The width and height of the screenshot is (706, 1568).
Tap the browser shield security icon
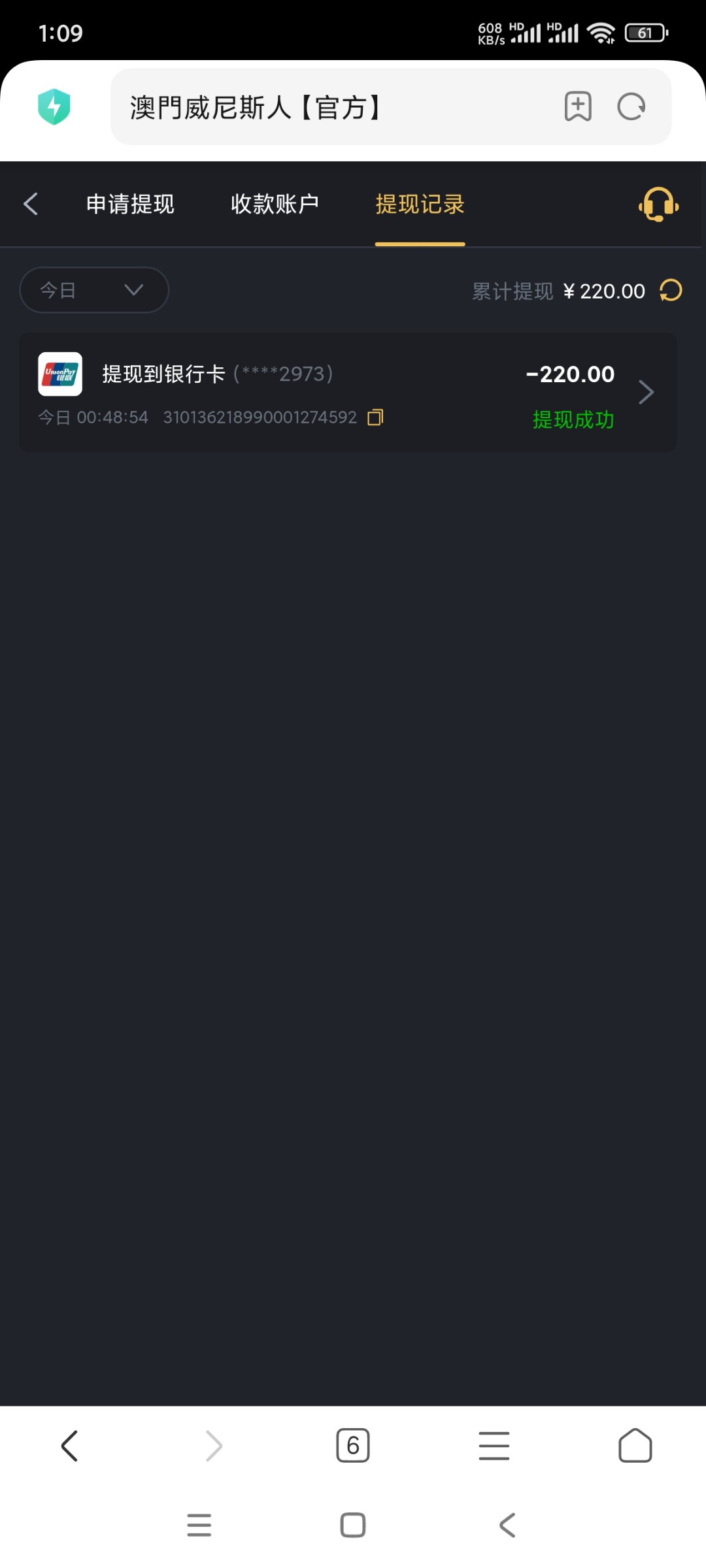[54, 106]
